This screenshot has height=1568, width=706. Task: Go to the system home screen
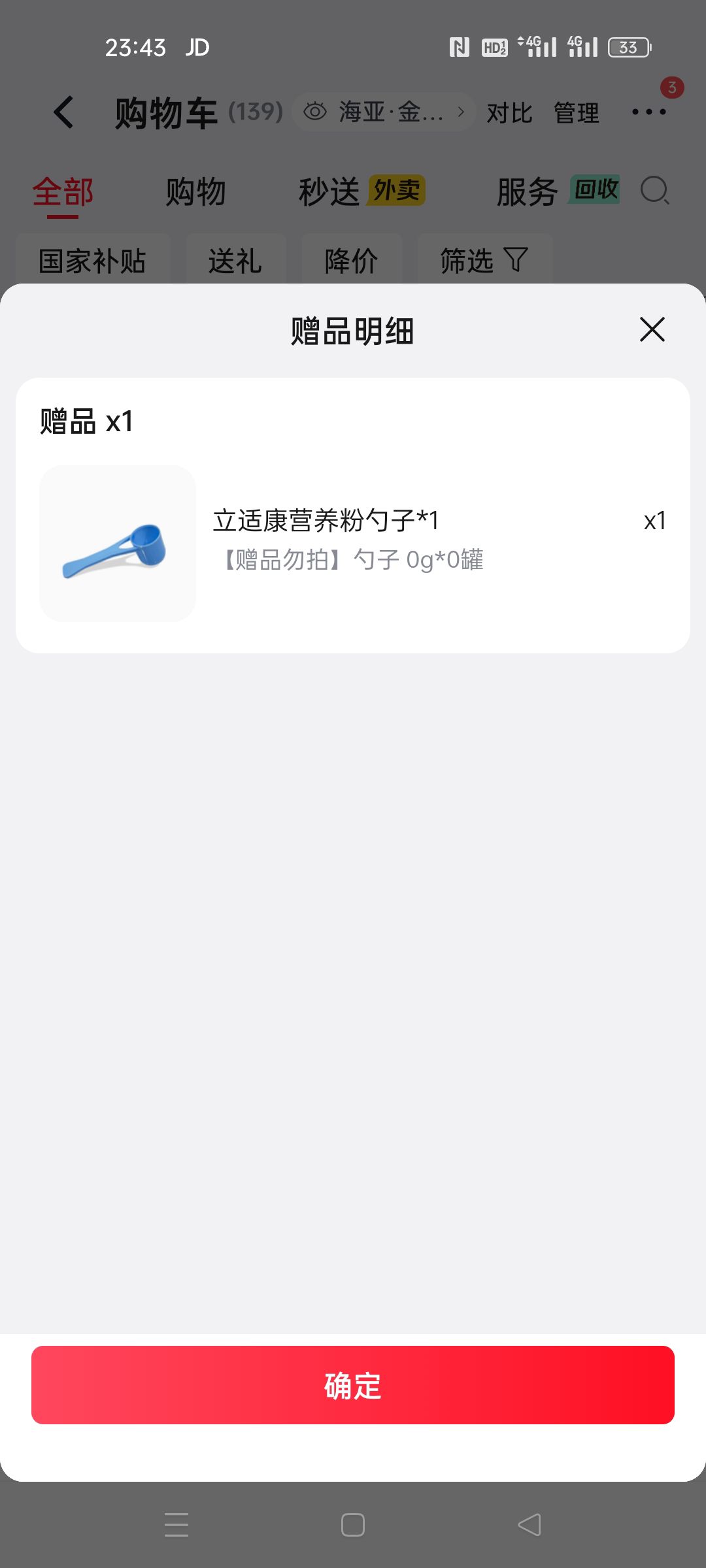point(353,1525)
